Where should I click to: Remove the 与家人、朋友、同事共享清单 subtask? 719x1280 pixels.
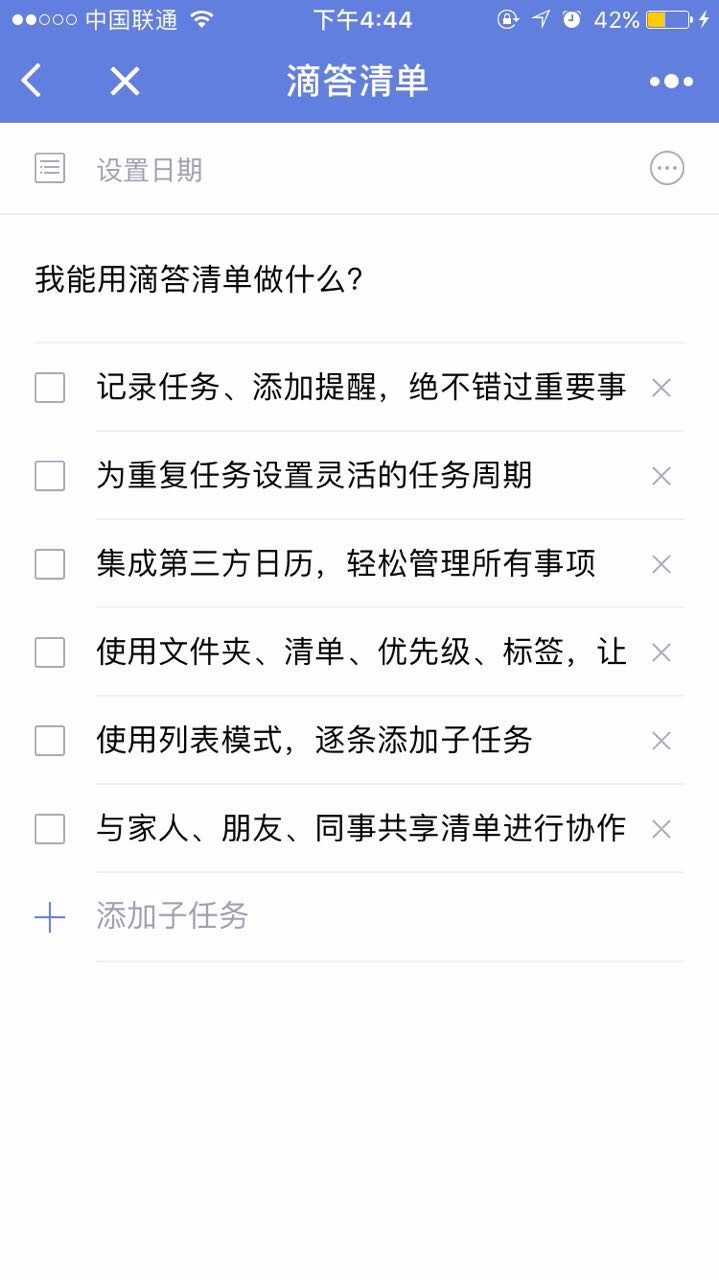[x=661, y=829]
